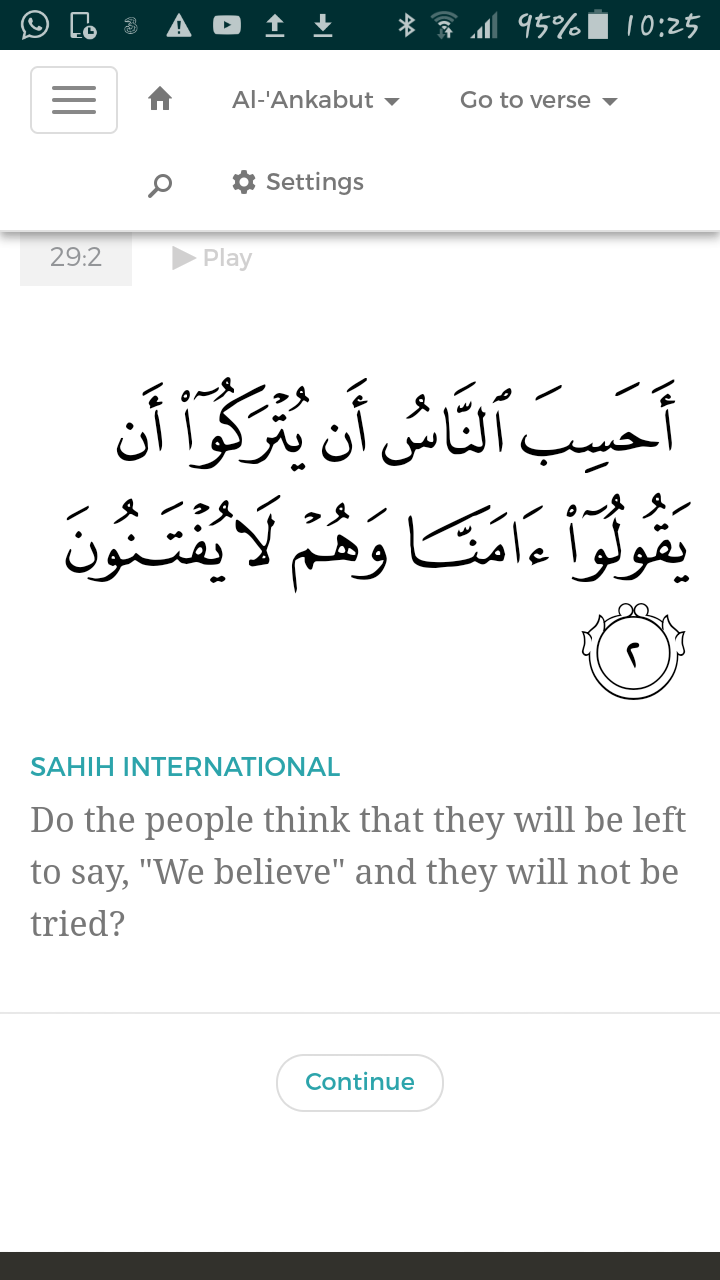Select the 29:2 verse label
Image resolution: width=720 pixels, height=1280 pixels.
click(x=76, y=258)
